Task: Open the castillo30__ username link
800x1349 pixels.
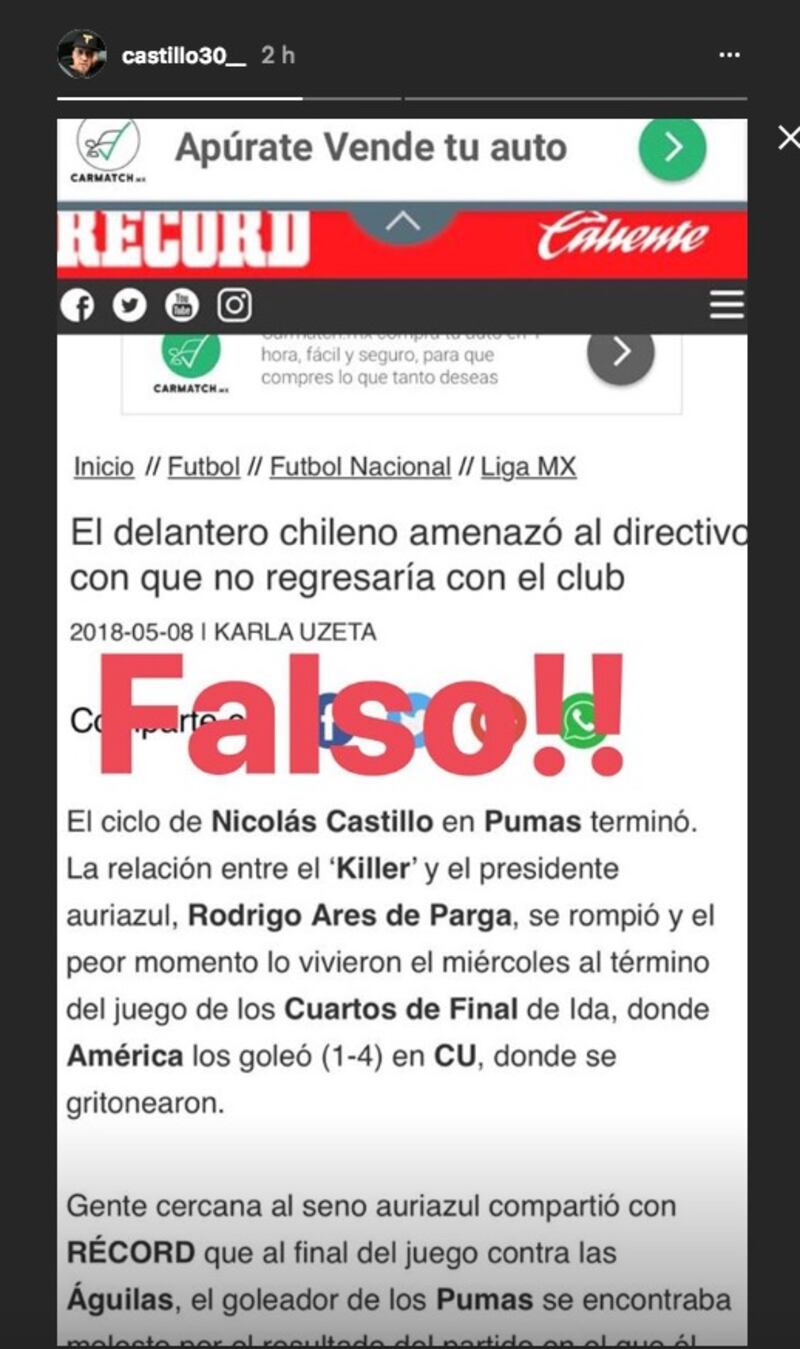Action: point(183,56)
